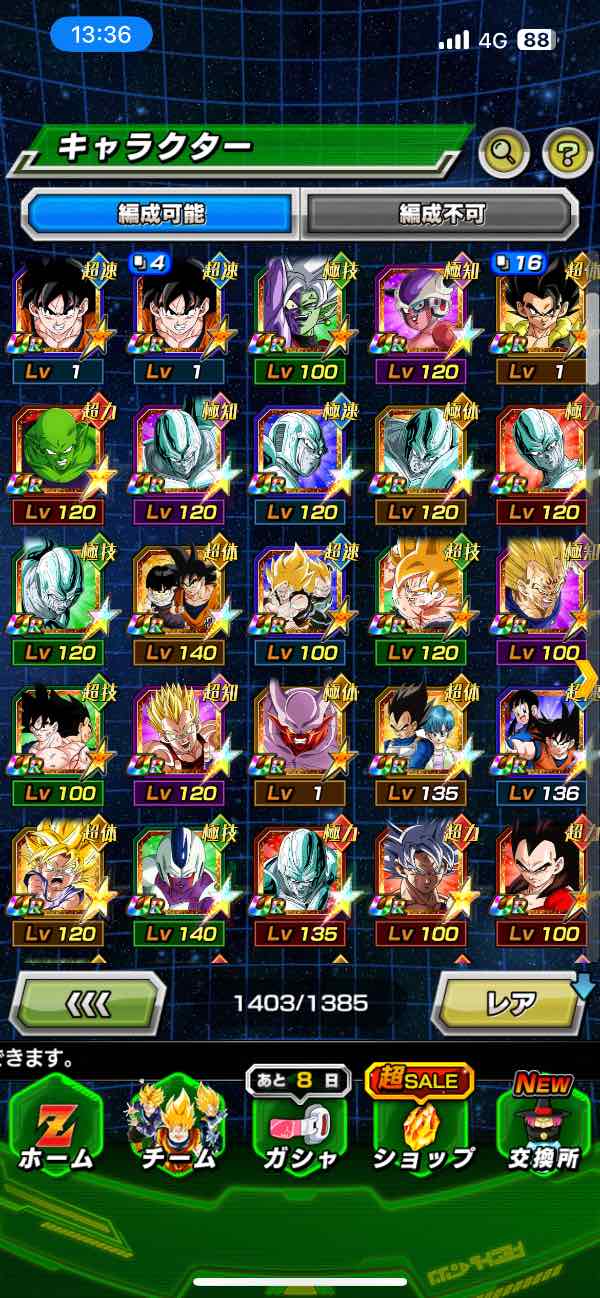Open the character search magnifier
The width and height of the screenshot is (600, 1298).
[x=503, y=153]
